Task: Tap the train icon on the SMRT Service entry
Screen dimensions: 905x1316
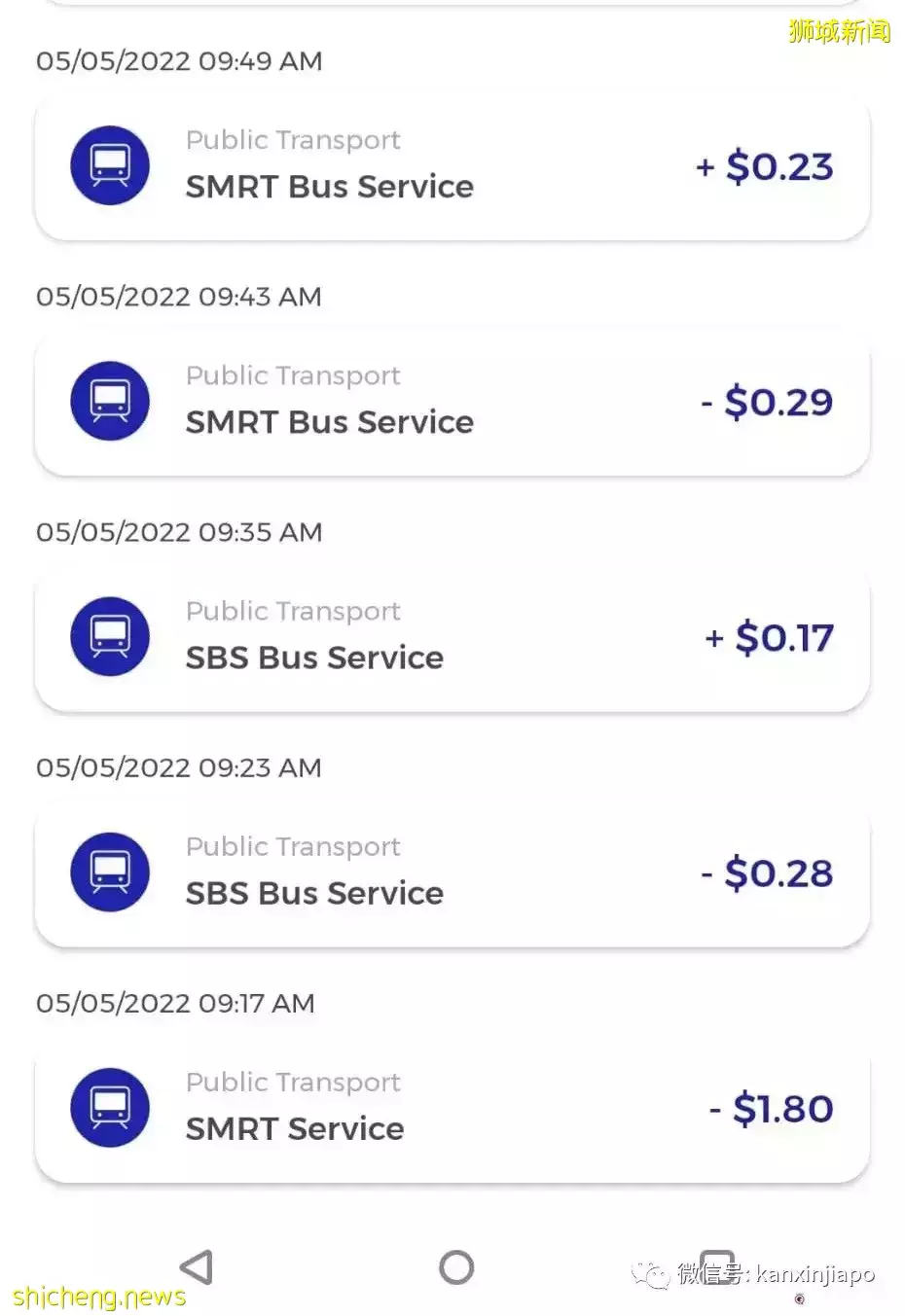Action: click(109, 1107)
